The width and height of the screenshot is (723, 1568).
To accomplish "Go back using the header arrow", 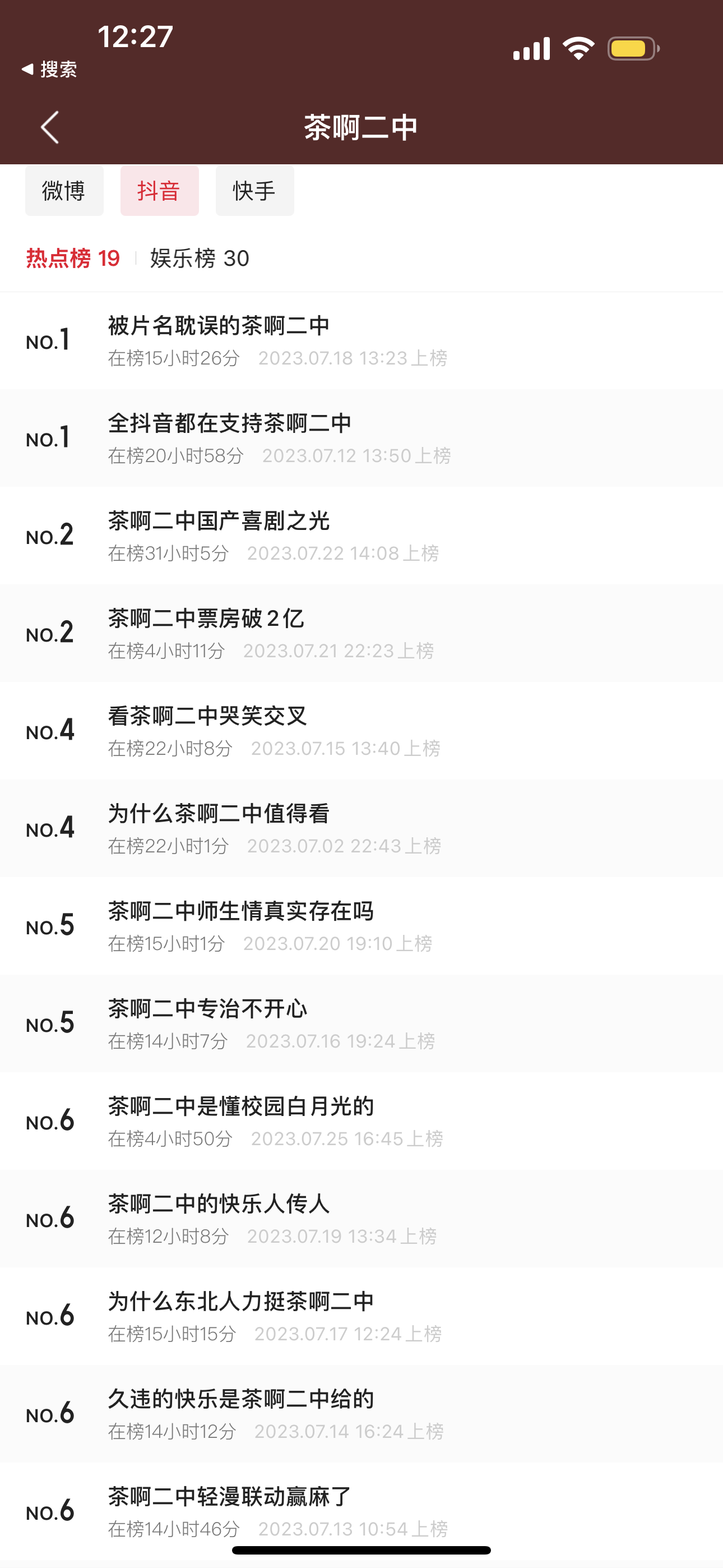I will (50, 127).
